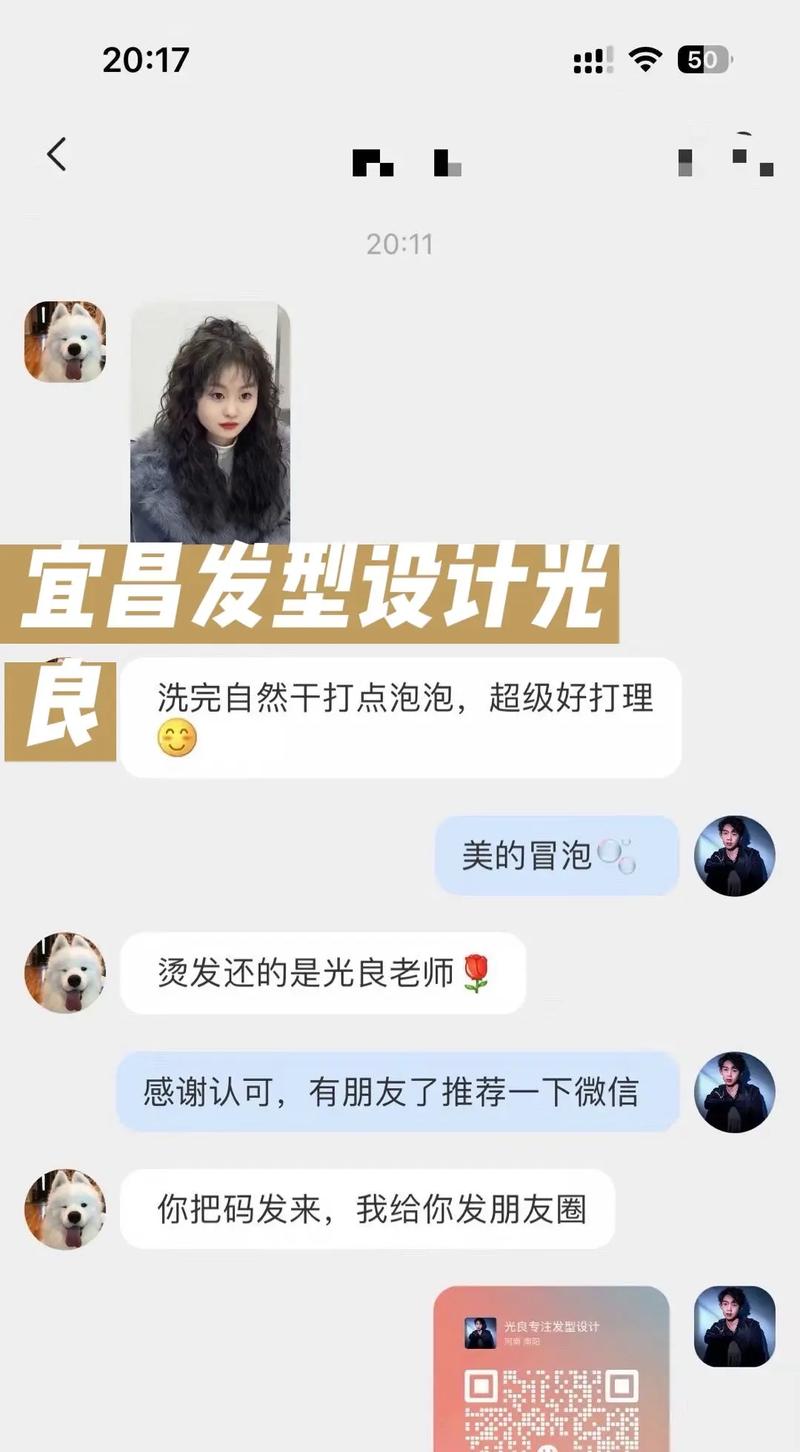Select the message 感谢认可，有朋友了推荐一下微信

[395, 1092]
